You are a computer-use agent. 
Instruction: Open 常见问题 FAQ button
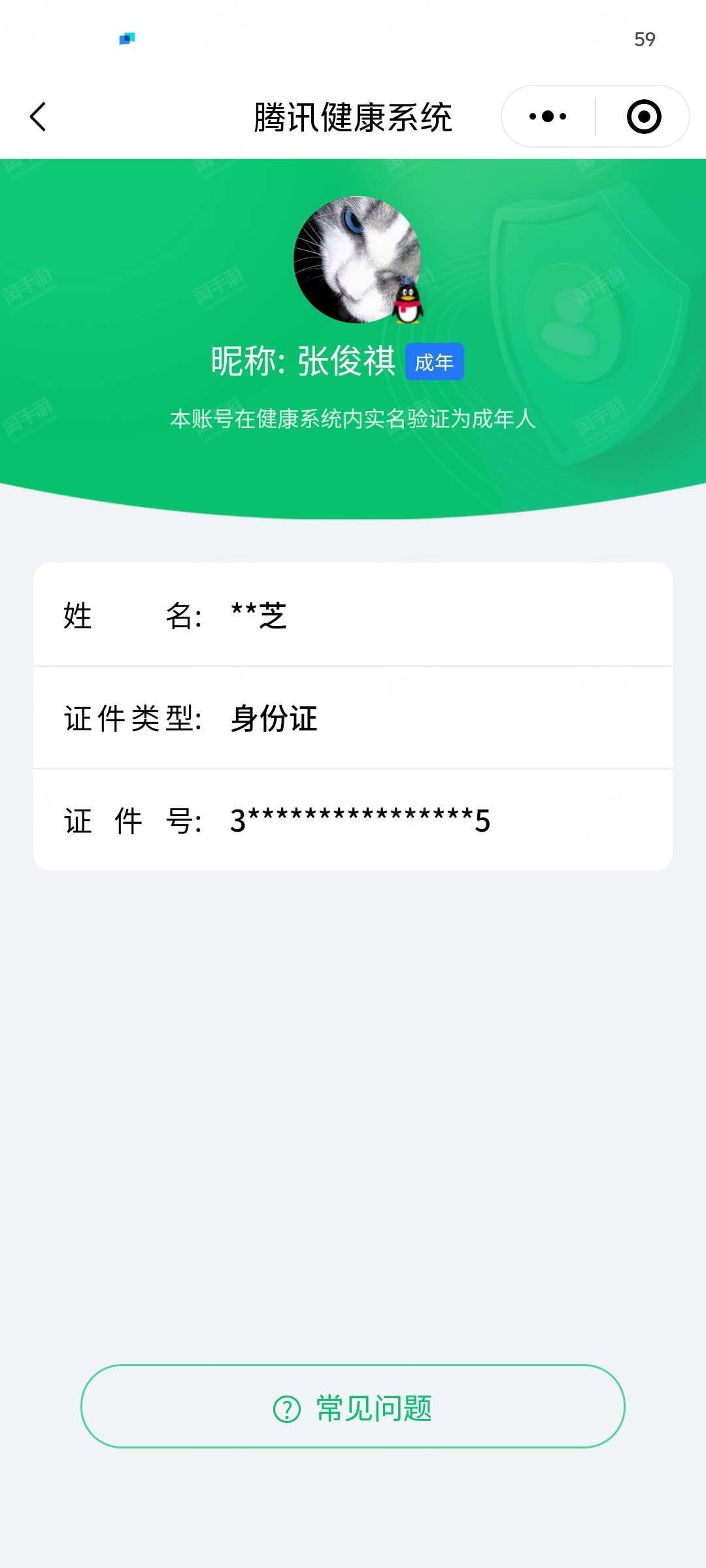point(353,1406)
